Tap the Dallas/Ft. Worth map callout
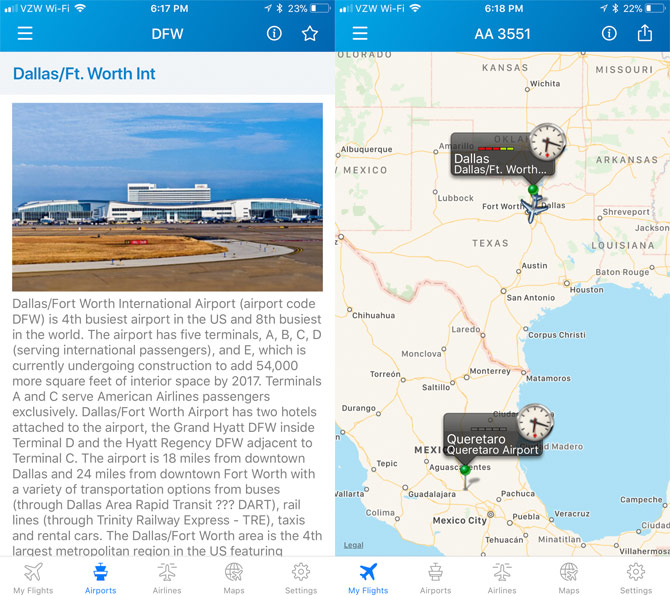Screen dimensions: 670x596 pos(498,164)
